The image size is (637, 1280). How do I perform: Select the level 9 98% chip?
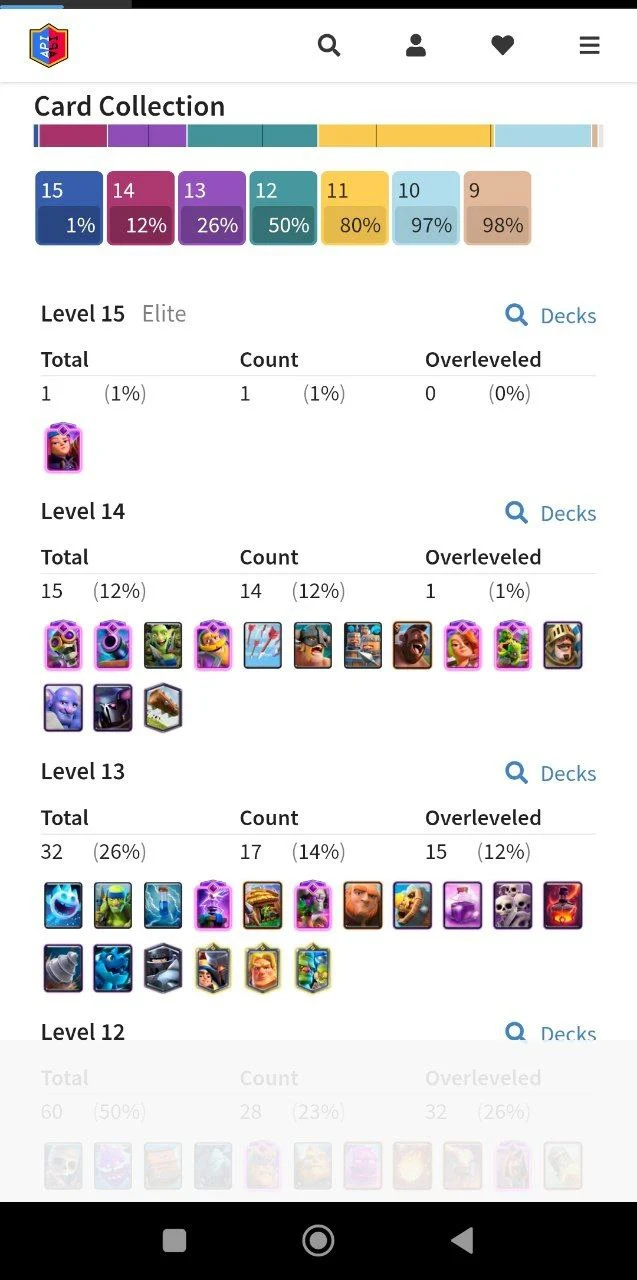click(x=497, y=208)
